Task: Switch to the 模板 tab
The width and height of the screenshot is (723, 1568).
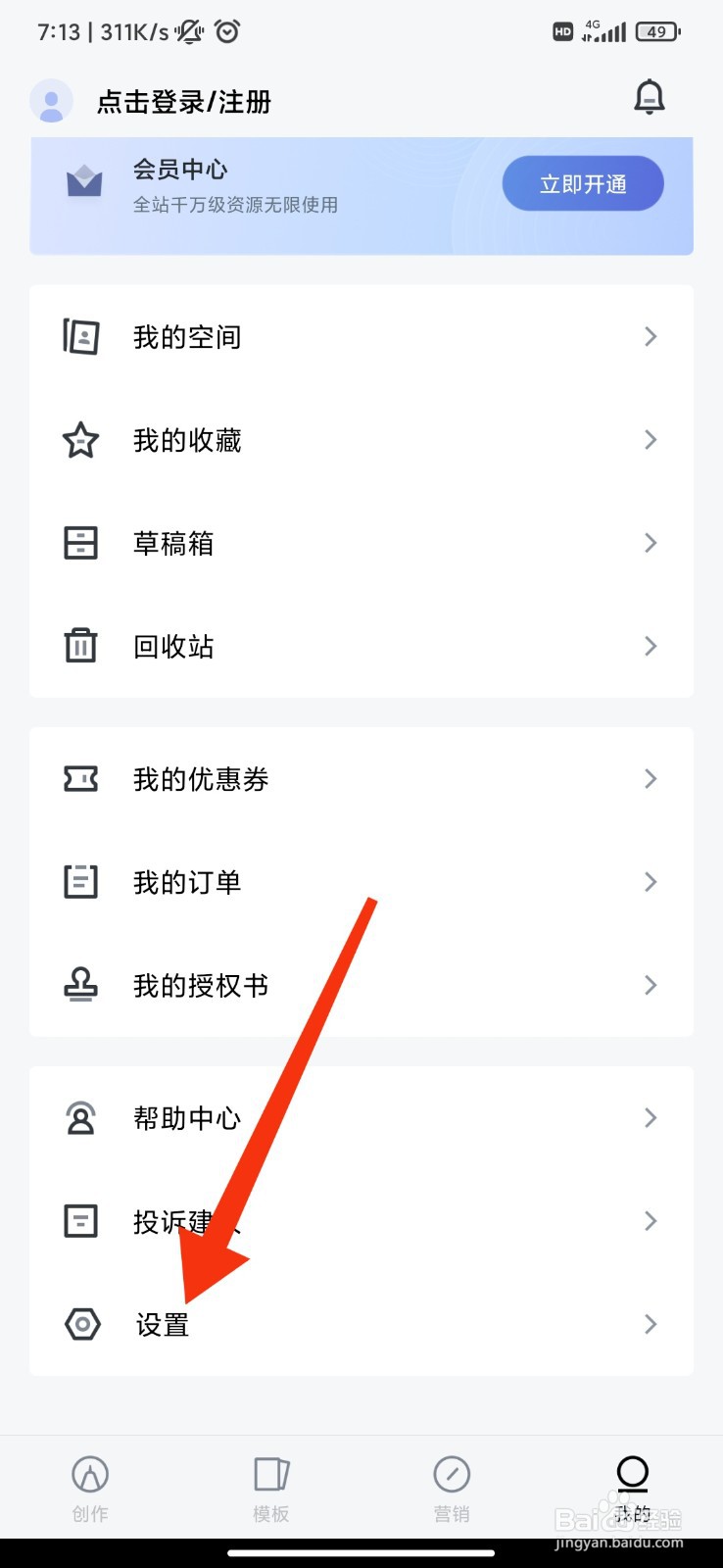Action: [x=270, y=1487]
